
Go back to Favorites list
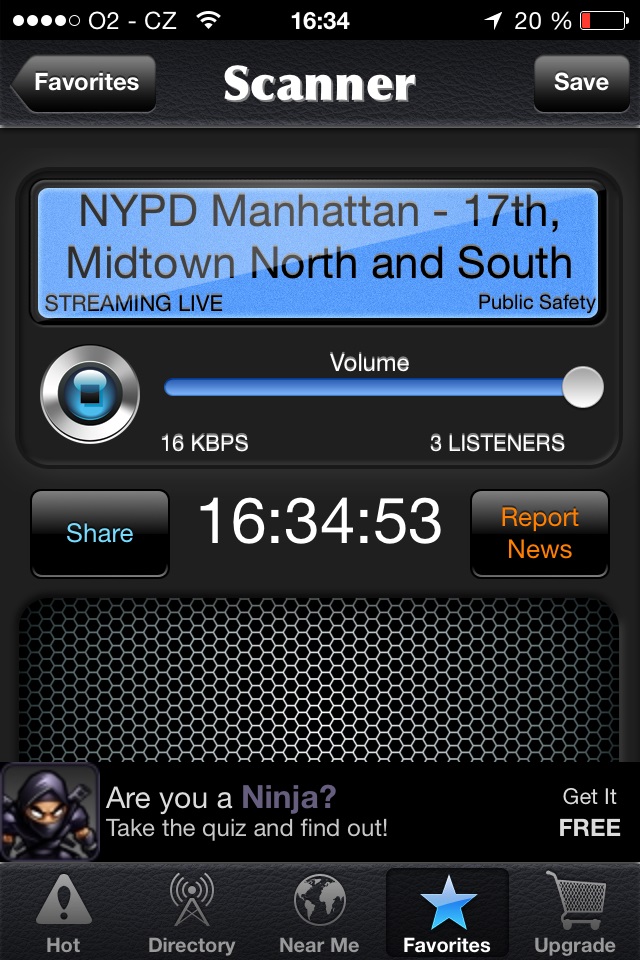(84, 82)
